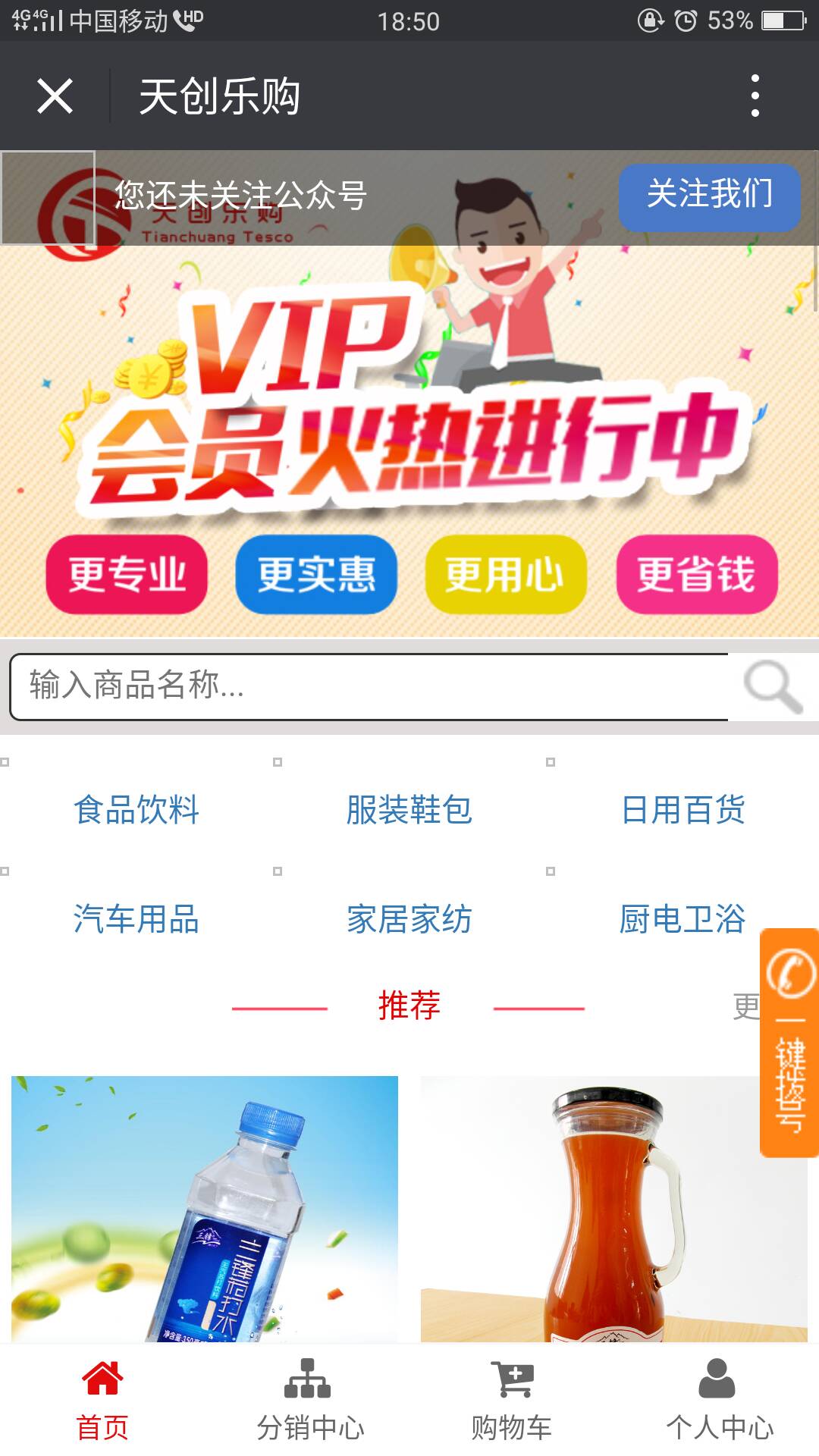Switch to the 首页 tab
The height and width of the screenshot is (1456, 819).
[102, 1400]
